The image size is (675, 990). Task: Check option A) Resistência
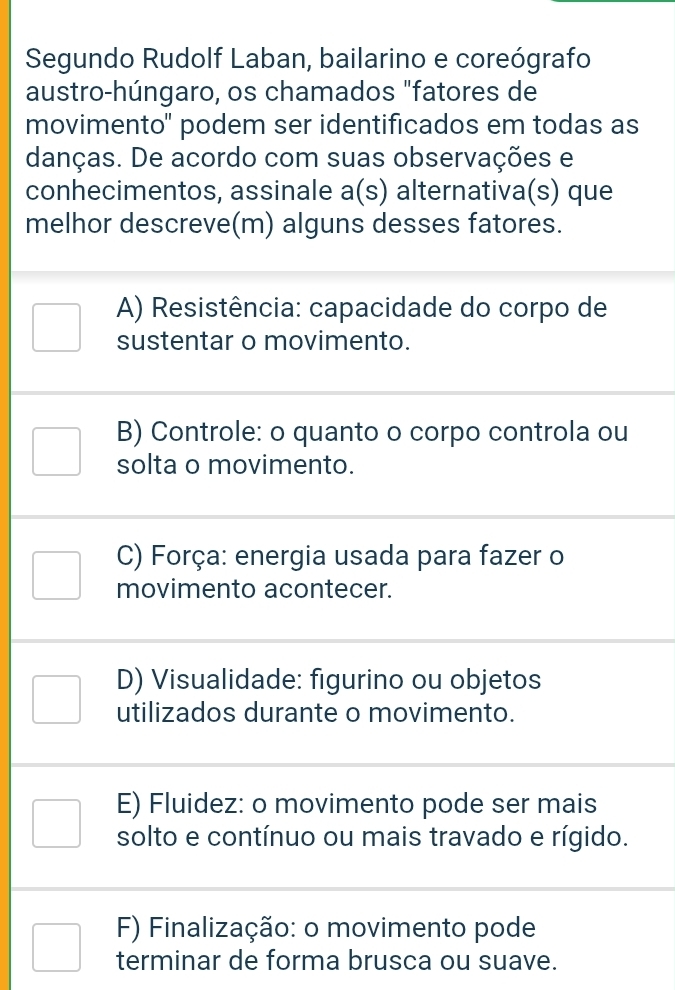pos(56,326)
